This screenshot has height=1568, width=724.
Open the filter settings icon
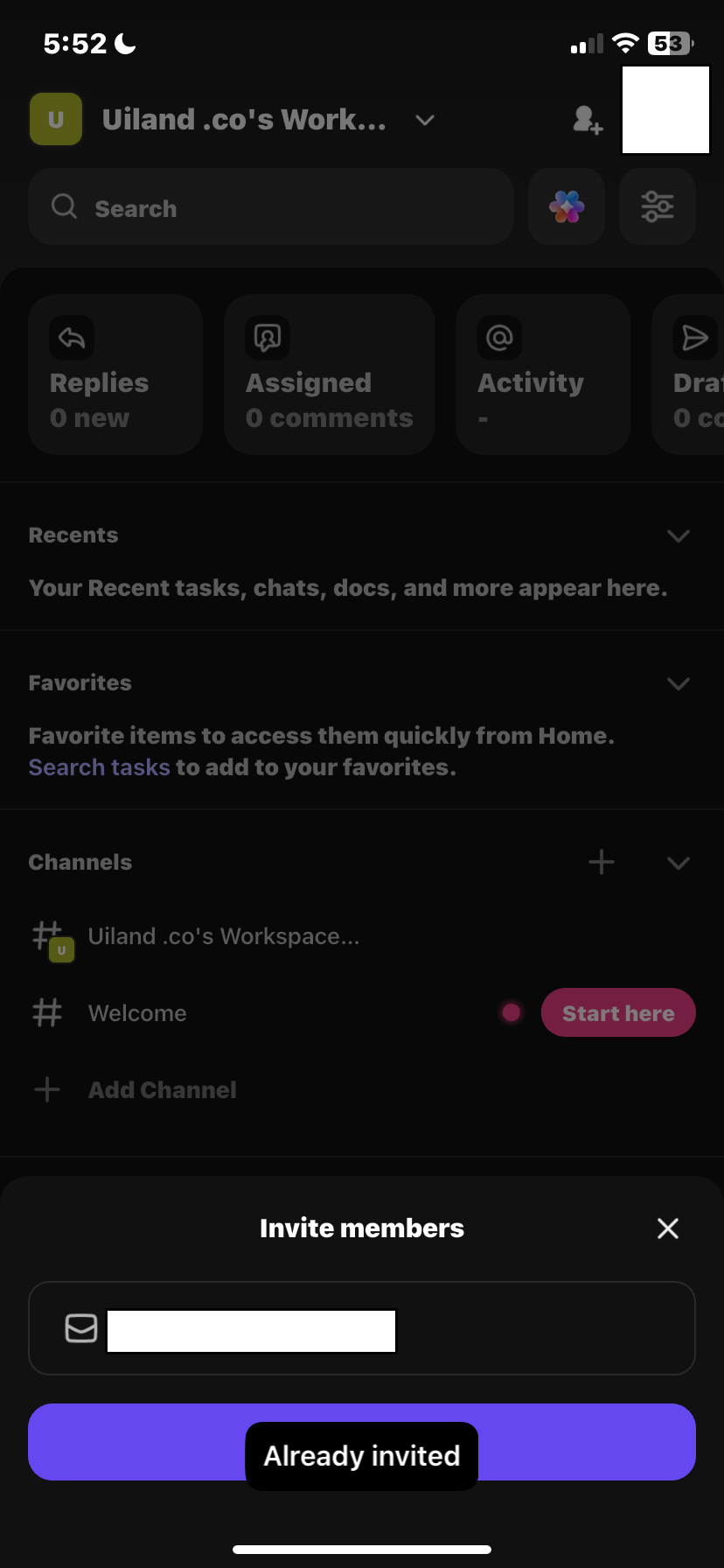(657, 207)
